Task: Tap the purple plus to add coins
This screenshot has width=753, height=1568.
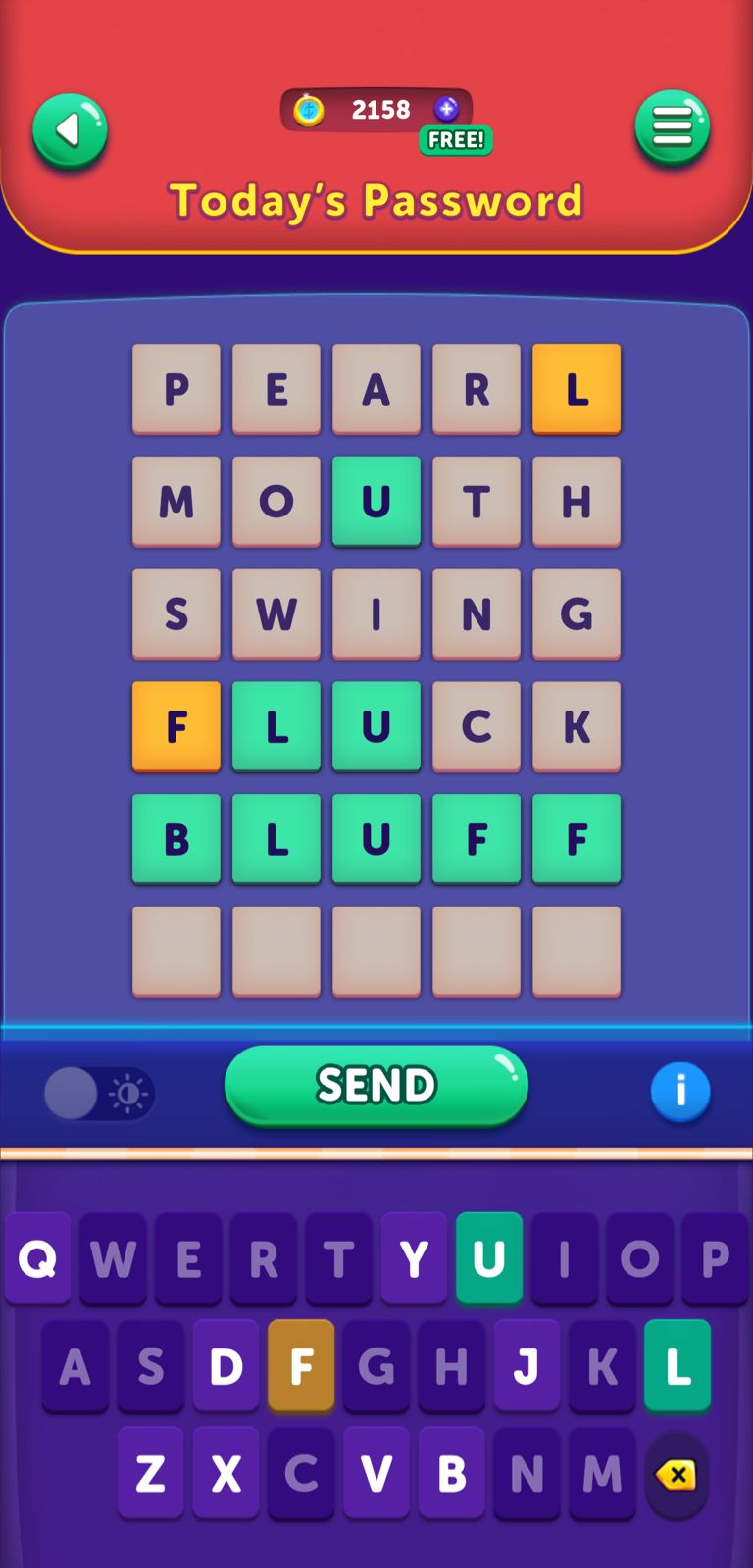Action: point(447,109)
